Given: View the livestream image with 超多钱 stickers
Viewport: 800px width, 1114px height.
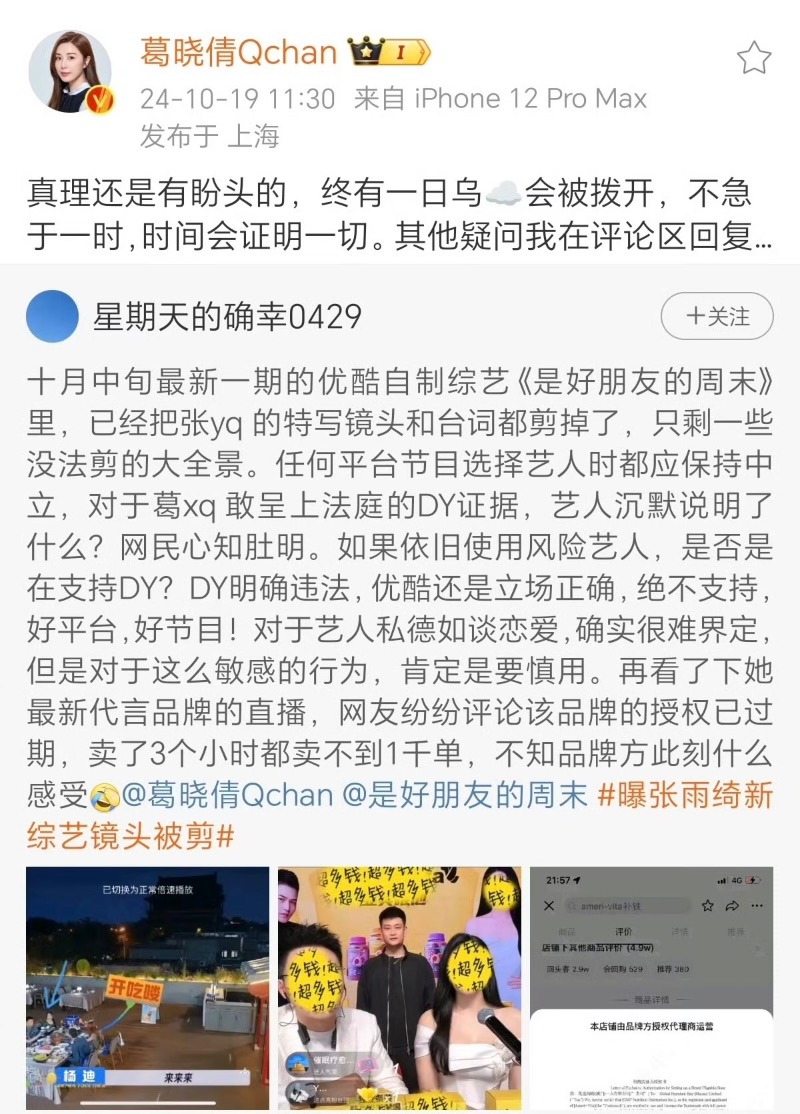Looking at the screenshot, I should [x=400, y=988].
